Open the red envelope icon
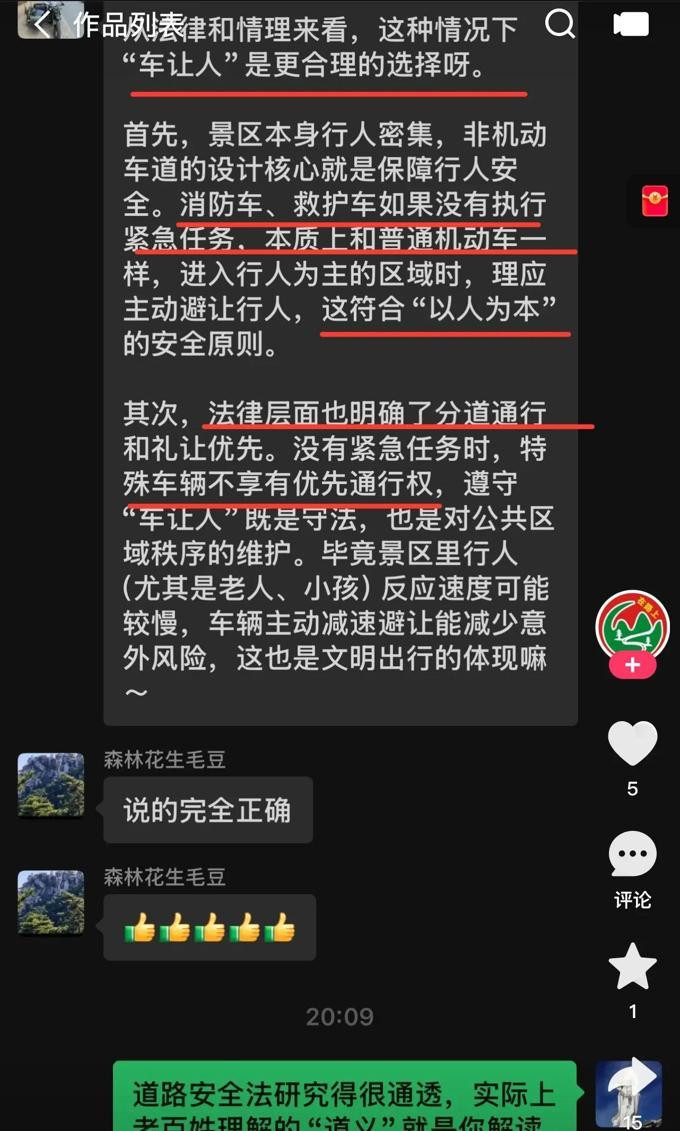 pyautogui.click(x=655, y=201)
